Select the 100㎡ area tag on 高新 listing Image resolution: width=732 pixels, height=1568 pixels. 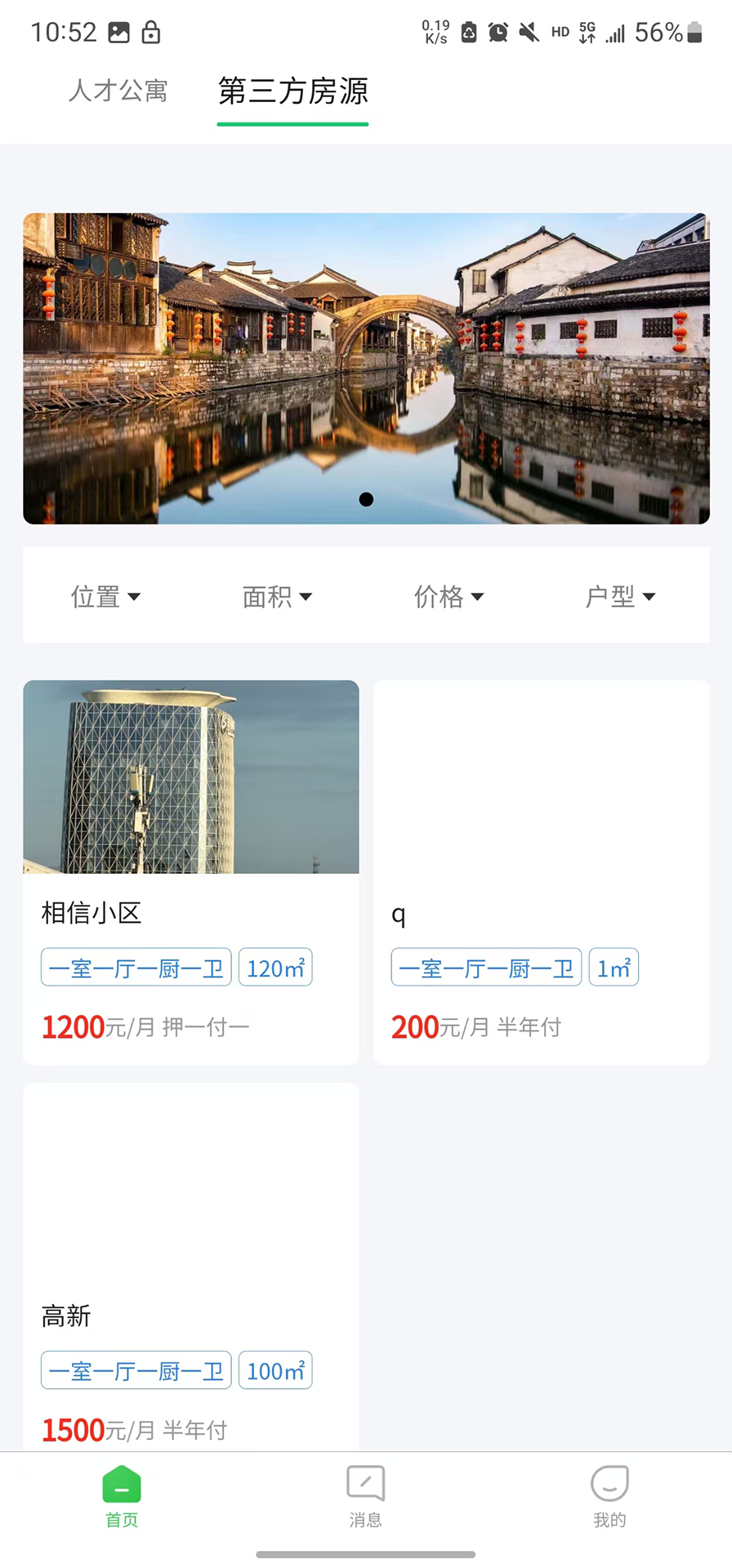[275, 1370]
